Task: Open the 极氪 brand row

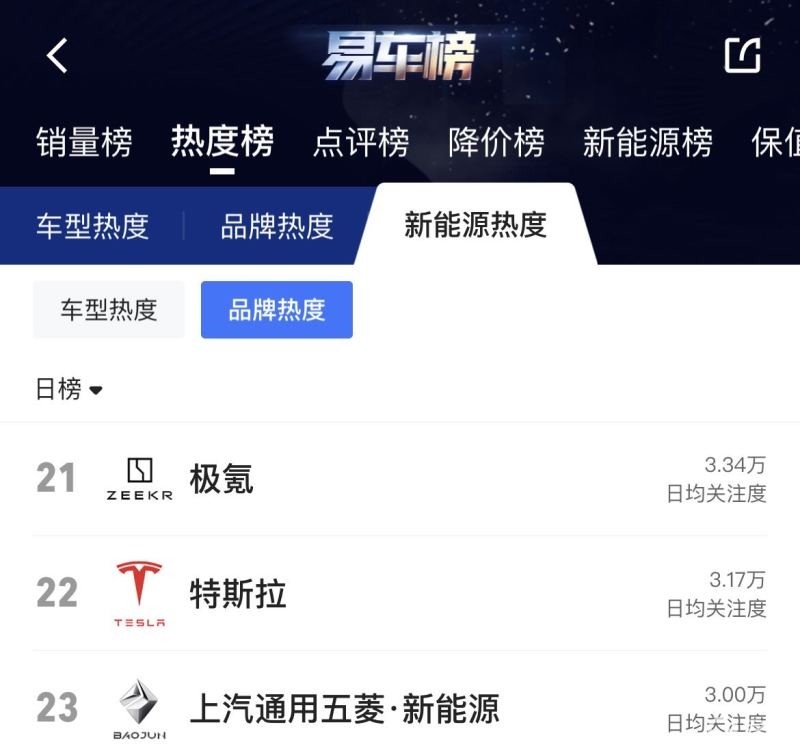Action: [400, 479]
